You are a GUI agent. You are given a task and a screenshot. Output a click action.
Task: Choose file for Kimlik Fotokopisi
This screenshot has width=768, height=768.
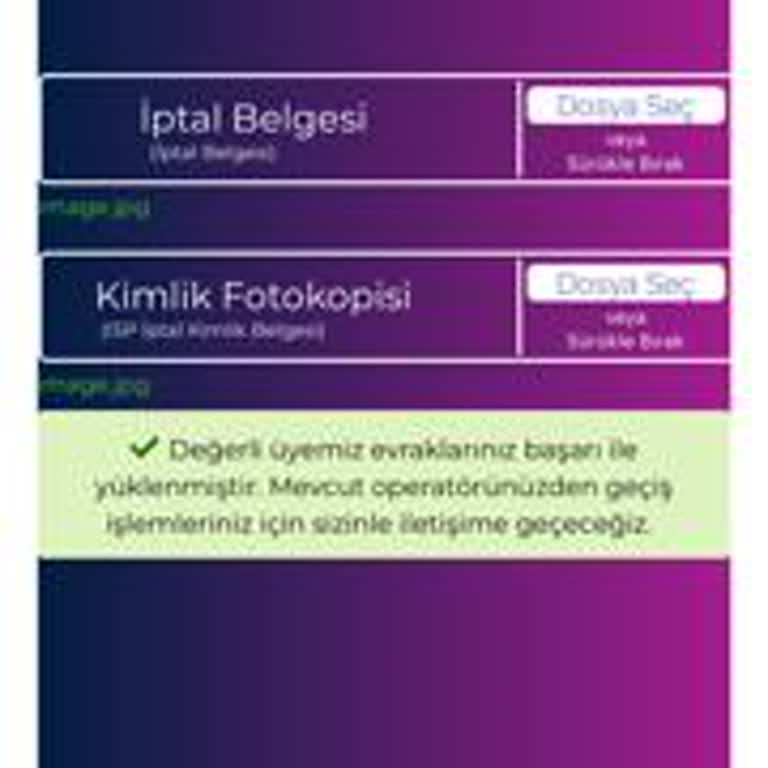(x=625, y=284)
